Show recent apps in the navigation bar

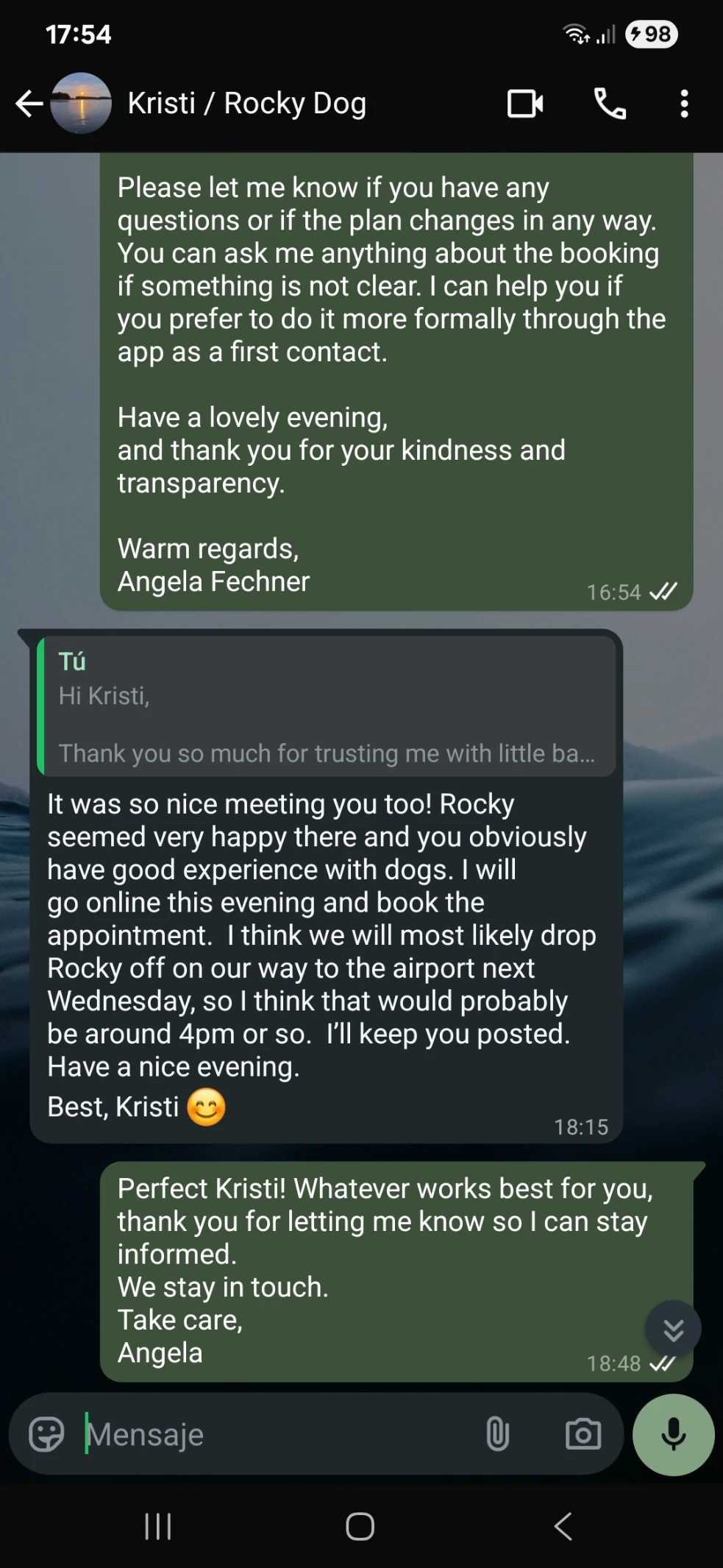[x=158, y=1527]
